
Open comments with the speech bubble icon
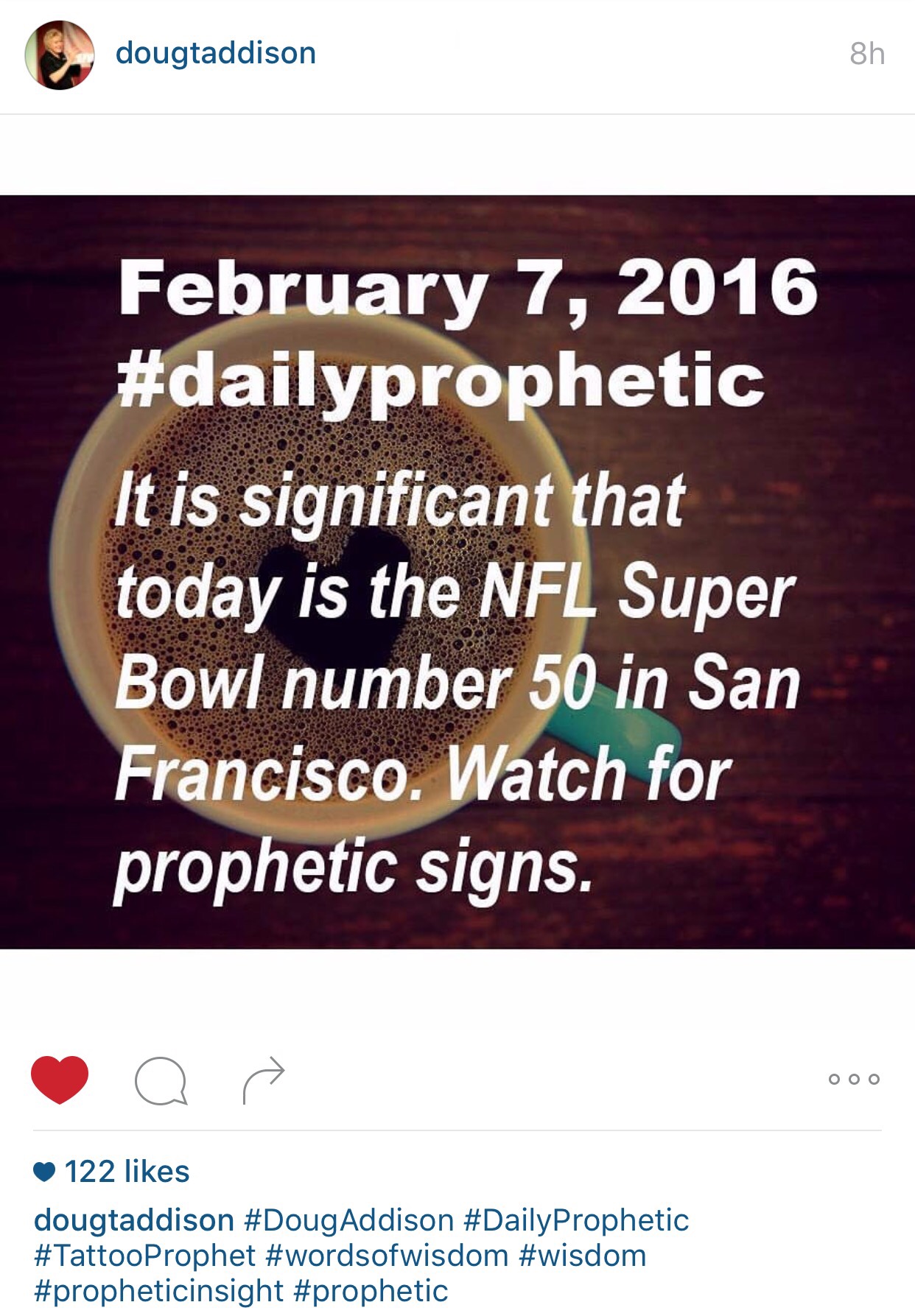tap(161, 1080)
